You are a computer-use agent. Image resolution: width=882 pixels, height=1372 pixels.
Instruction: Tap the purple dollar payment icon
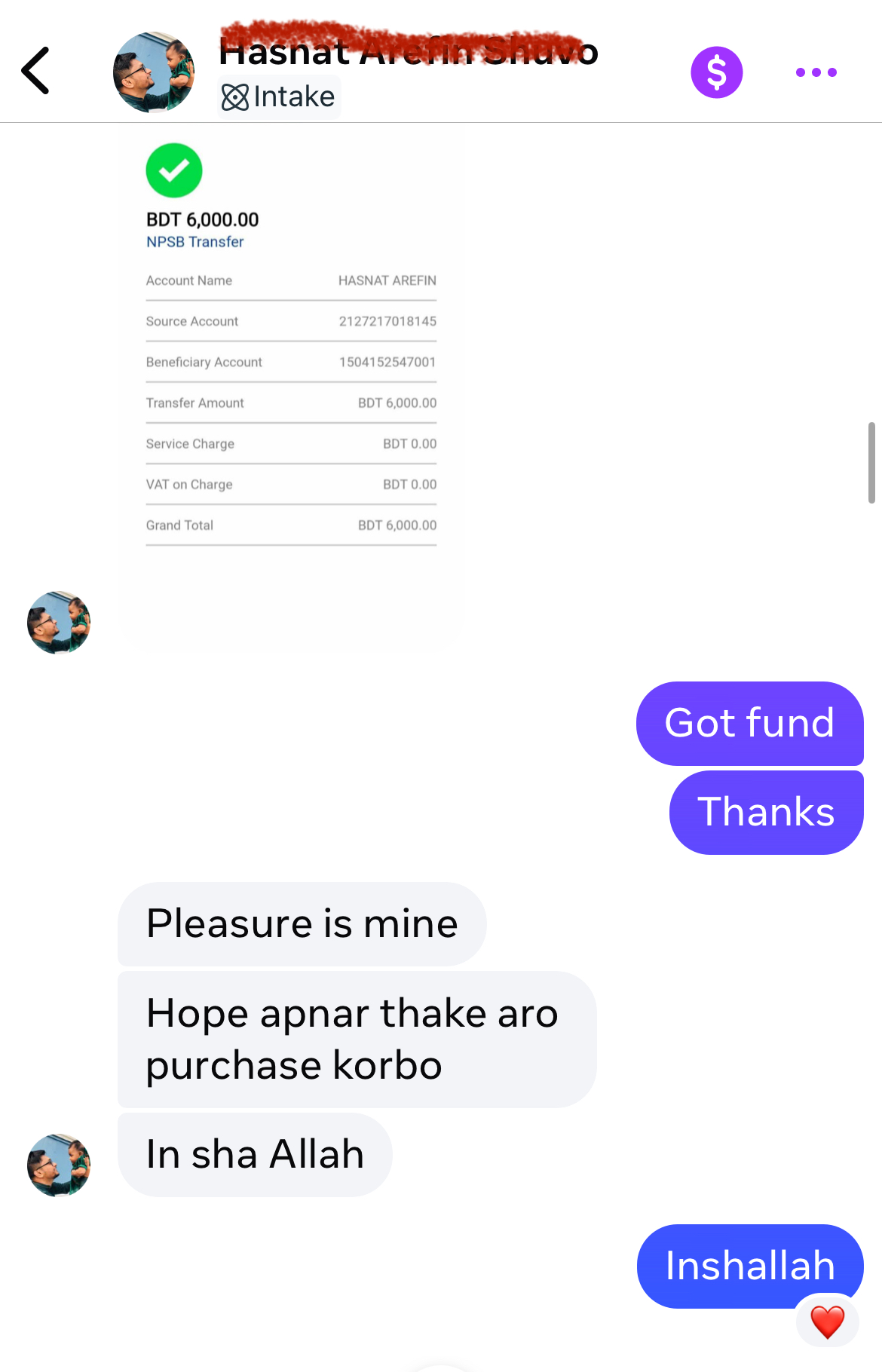click(x=716, y=72)
